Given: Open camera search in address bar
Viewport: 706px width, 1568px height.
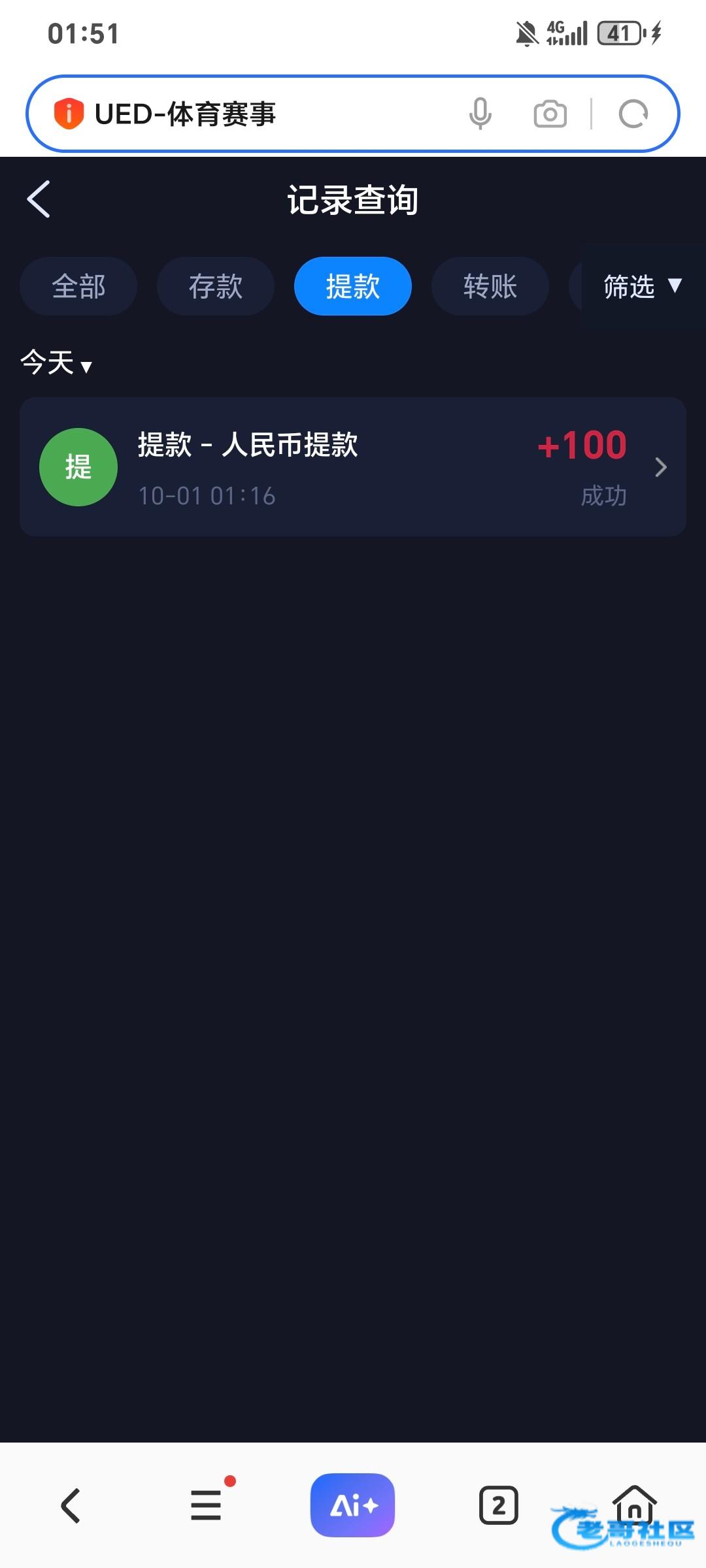Looking at the screenshot, I should (550, 114).
